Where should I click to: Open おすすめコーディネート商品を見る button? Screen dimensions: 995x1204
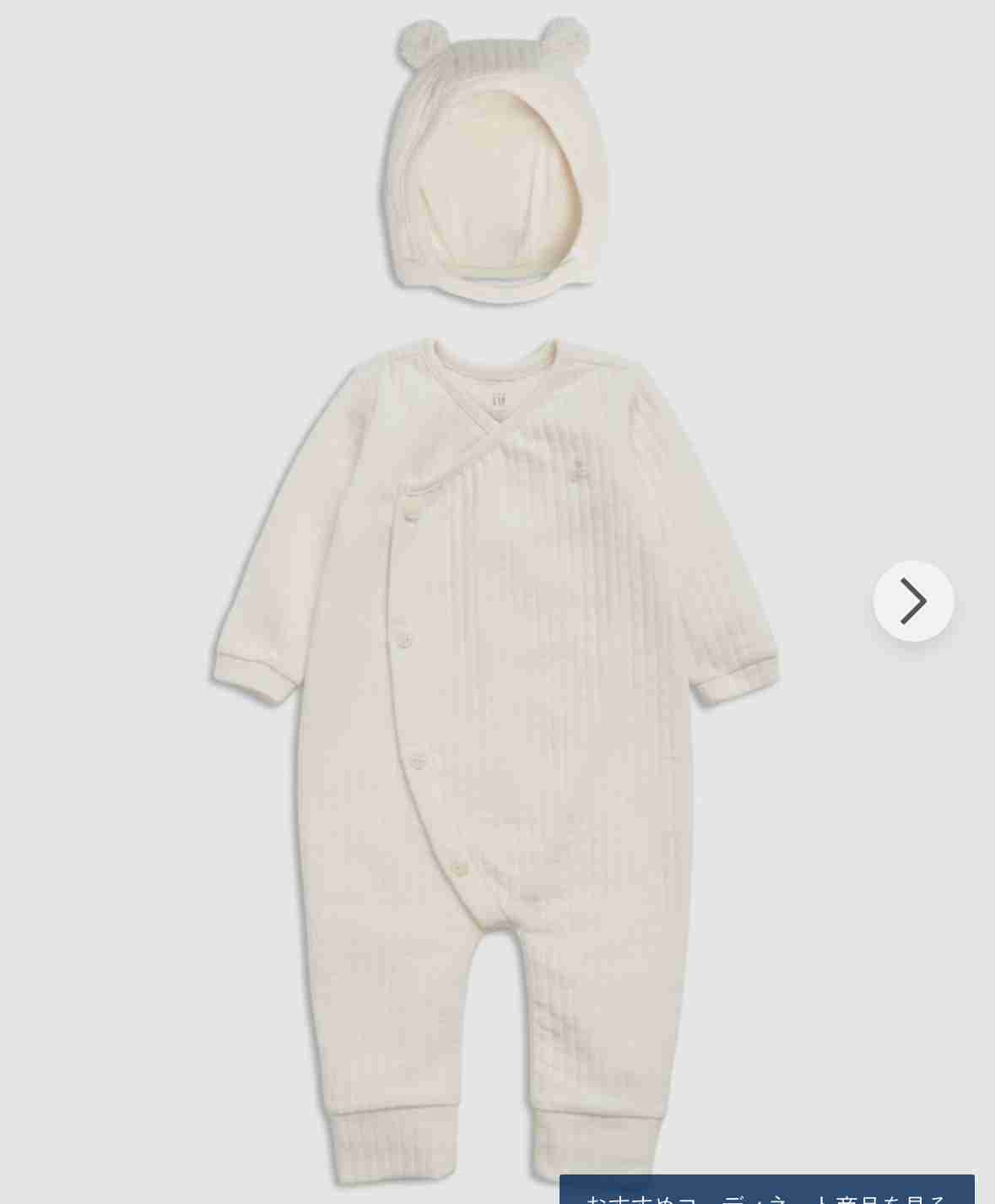(x=766, y=1190)
